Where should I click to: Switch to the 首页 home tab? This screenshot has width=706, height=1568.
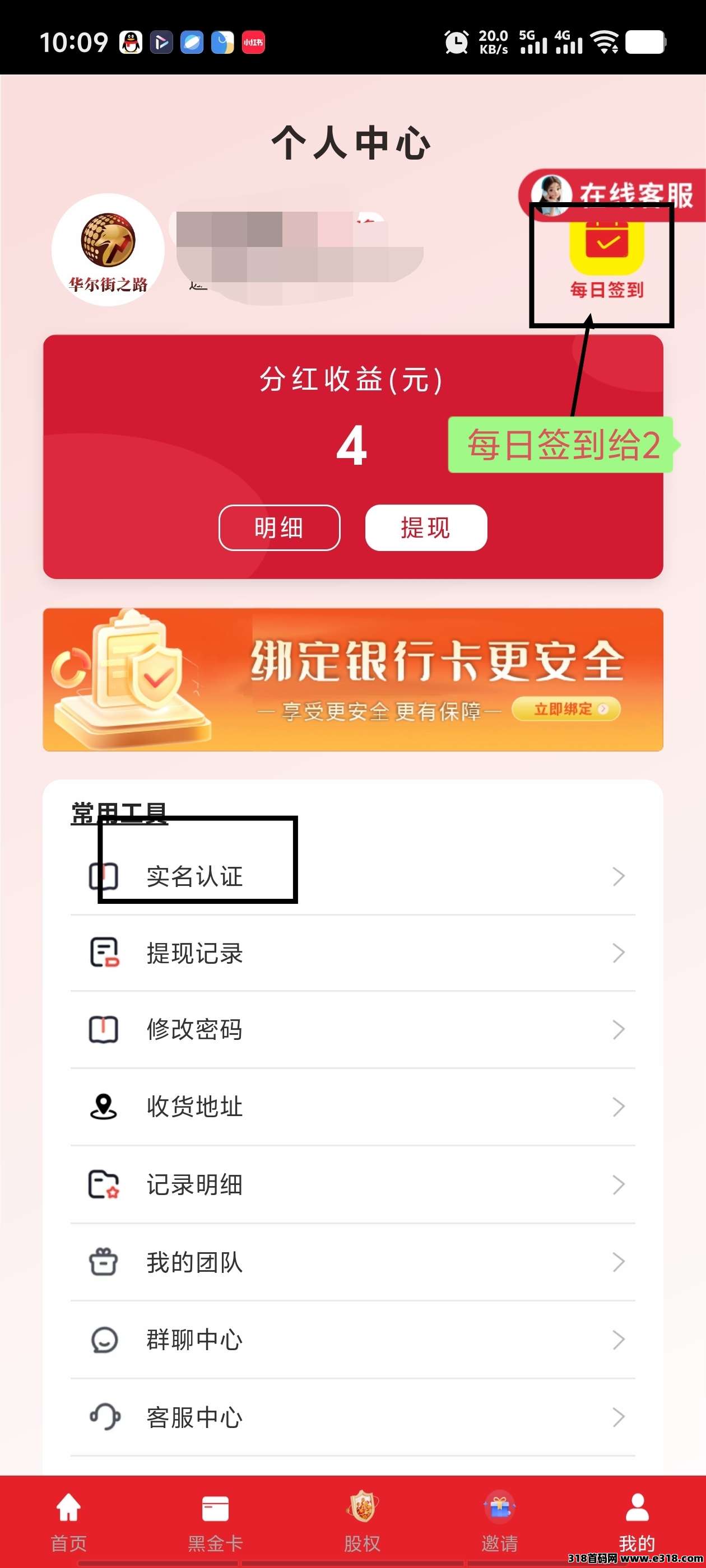[68, 1520]
